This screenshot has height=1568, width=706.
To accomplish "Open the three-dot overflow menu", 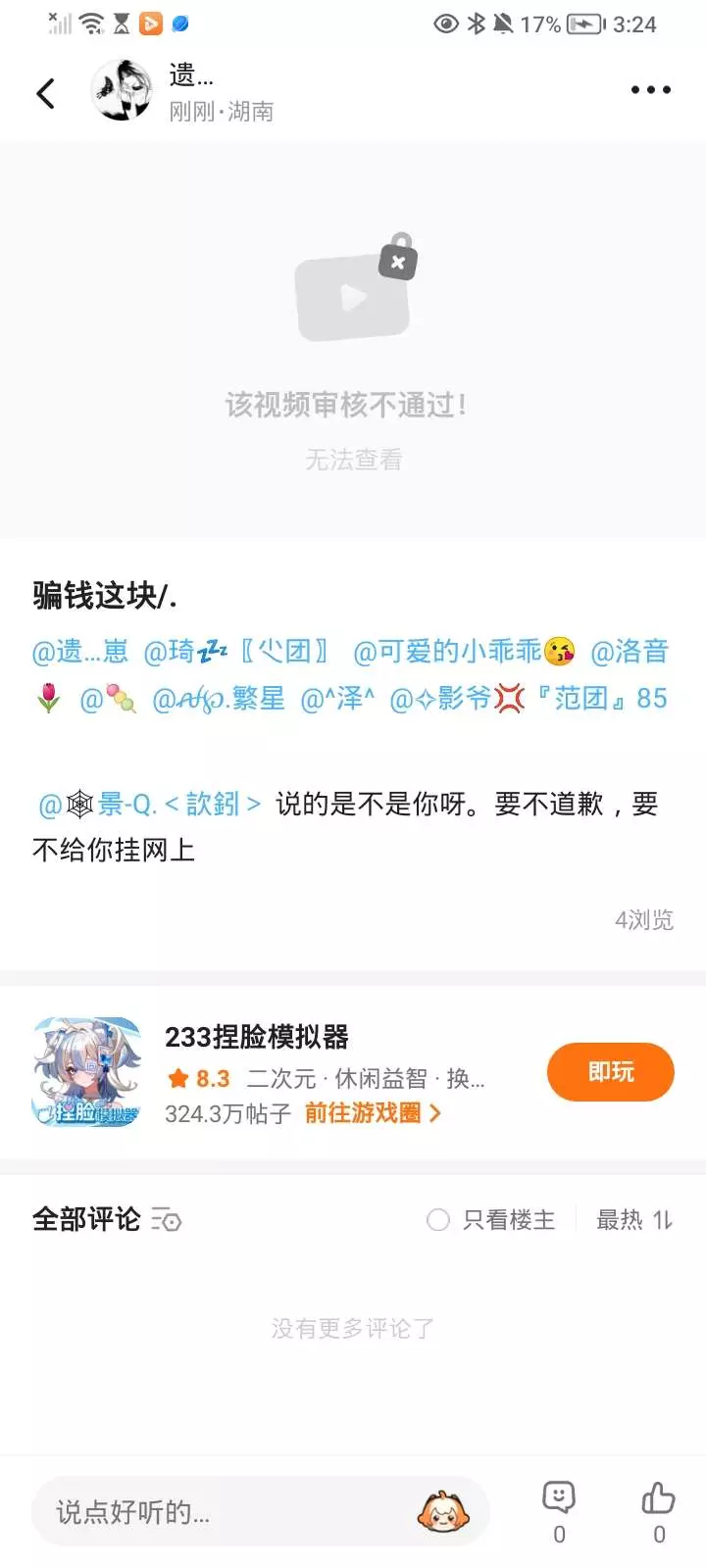I will (x=650, y=90).
